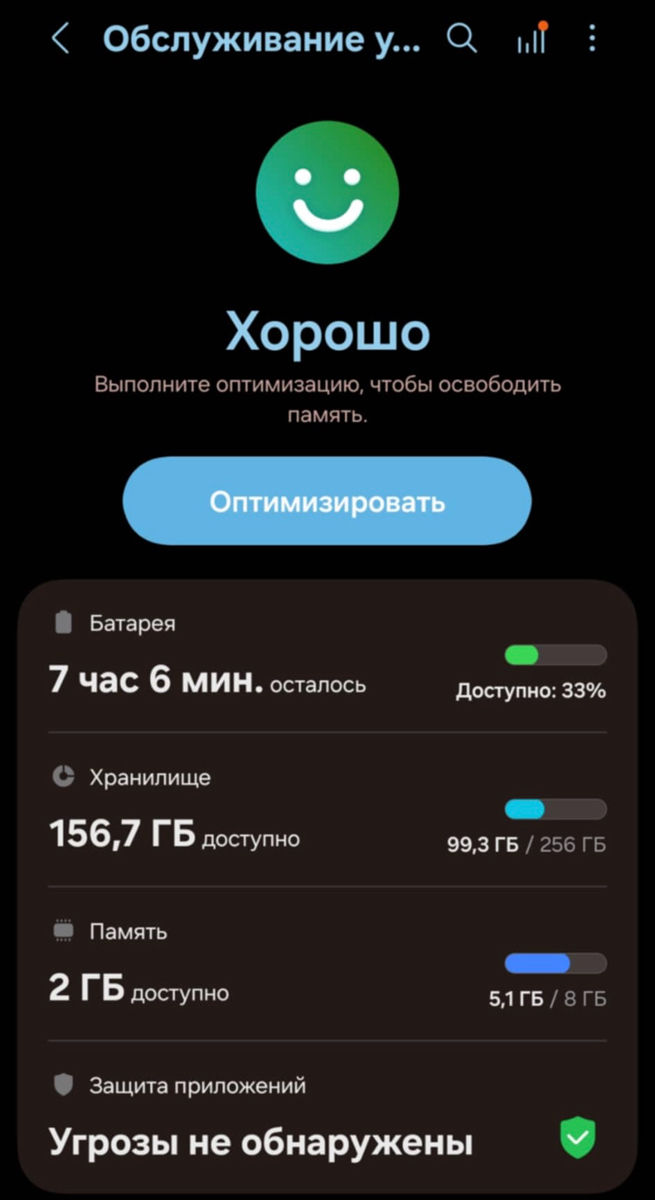655x1200 pixels.
Task: Go back from Device care screen
Action: (x=61, y=40)
